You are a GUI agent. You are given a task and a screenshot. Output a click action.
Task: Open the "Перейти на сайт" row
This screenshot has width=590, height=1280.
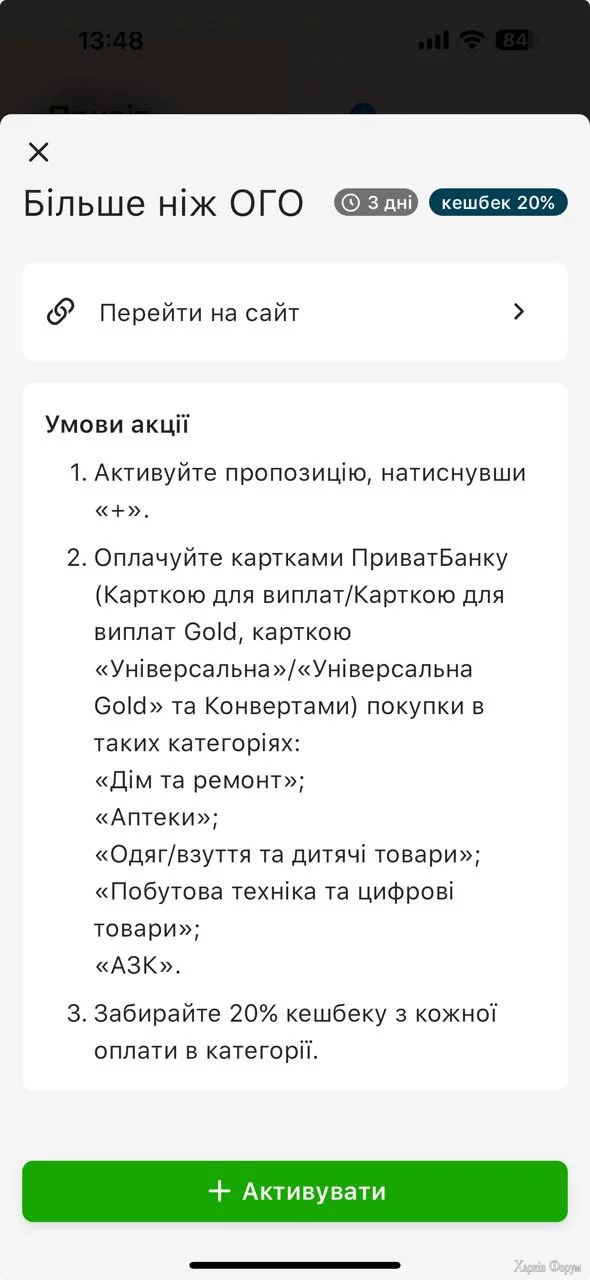[x=295, y=312]
